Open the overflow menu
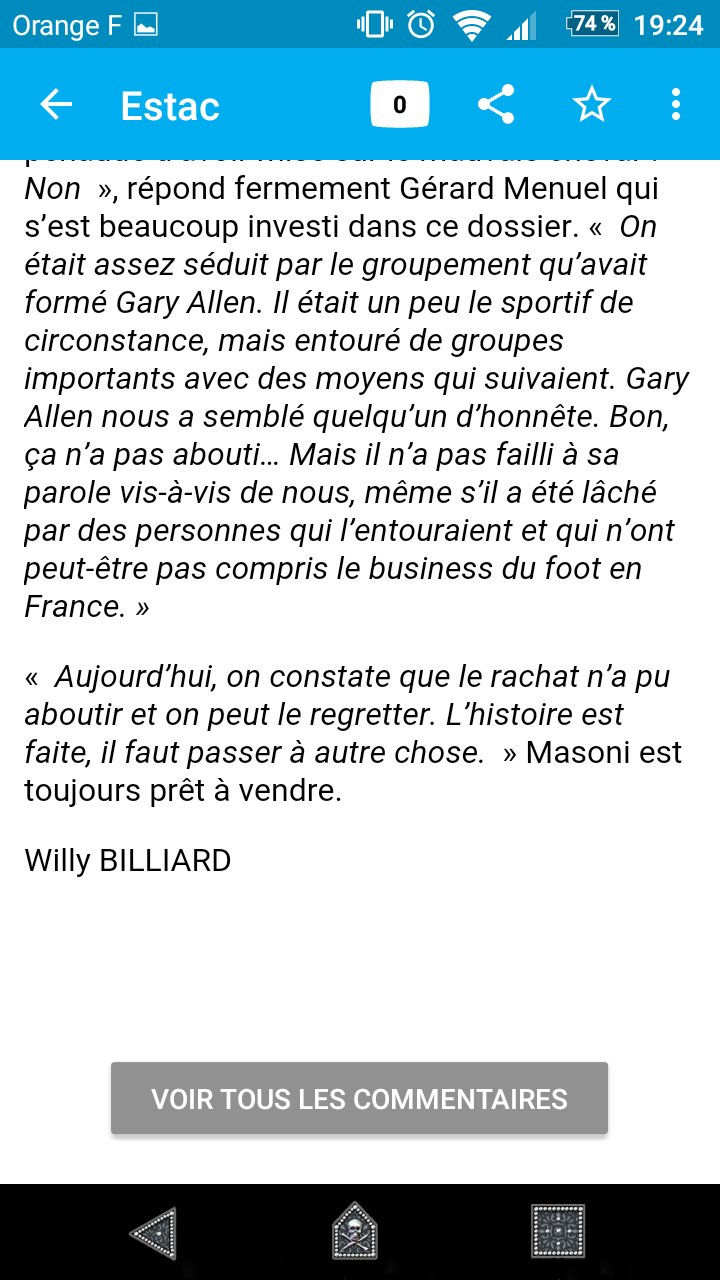Image resolution: width=720 pixels, height=1280 pixels. tap(676, 105)
